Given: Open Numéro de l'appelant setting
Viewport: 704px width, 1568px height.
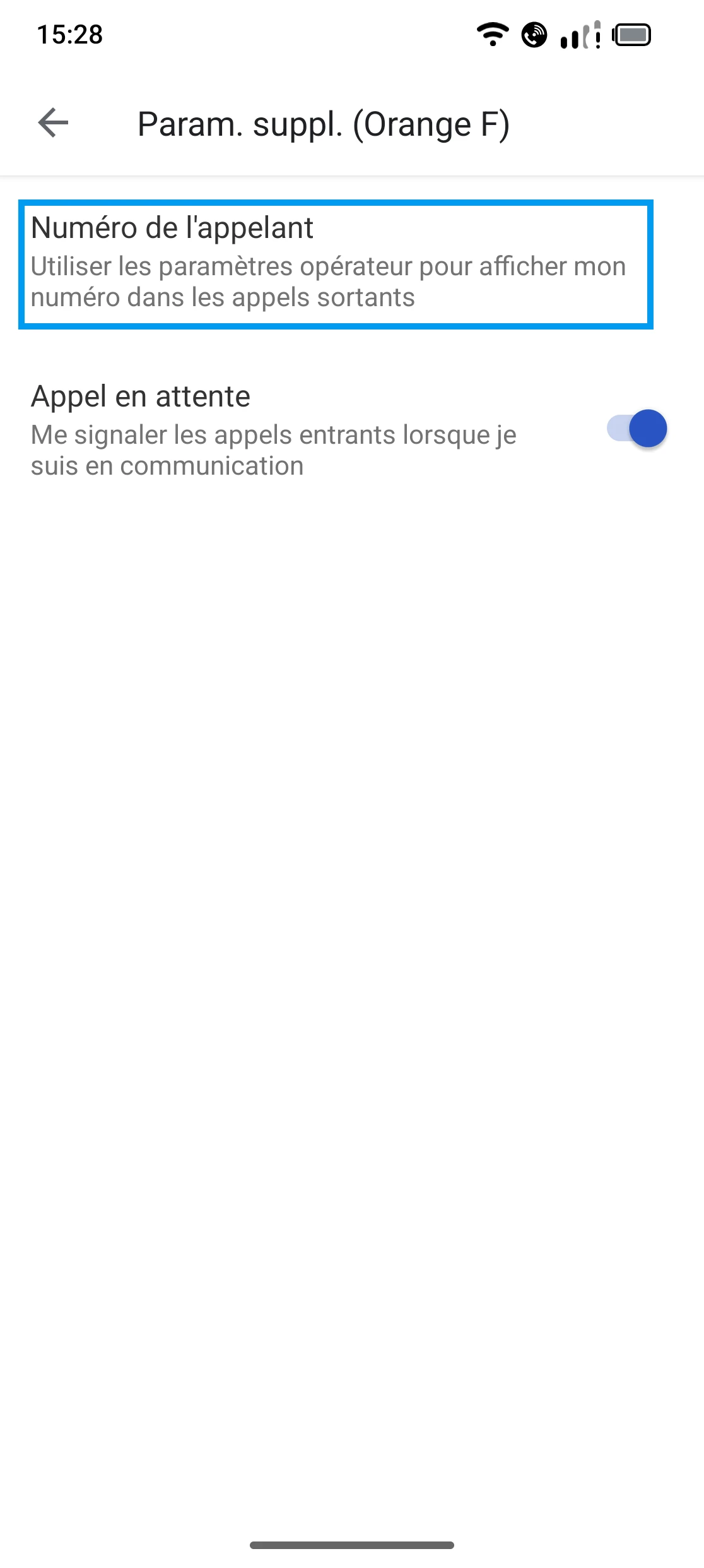Looking at the screenshot, I should pyautogui.click(x=336, y=264).
